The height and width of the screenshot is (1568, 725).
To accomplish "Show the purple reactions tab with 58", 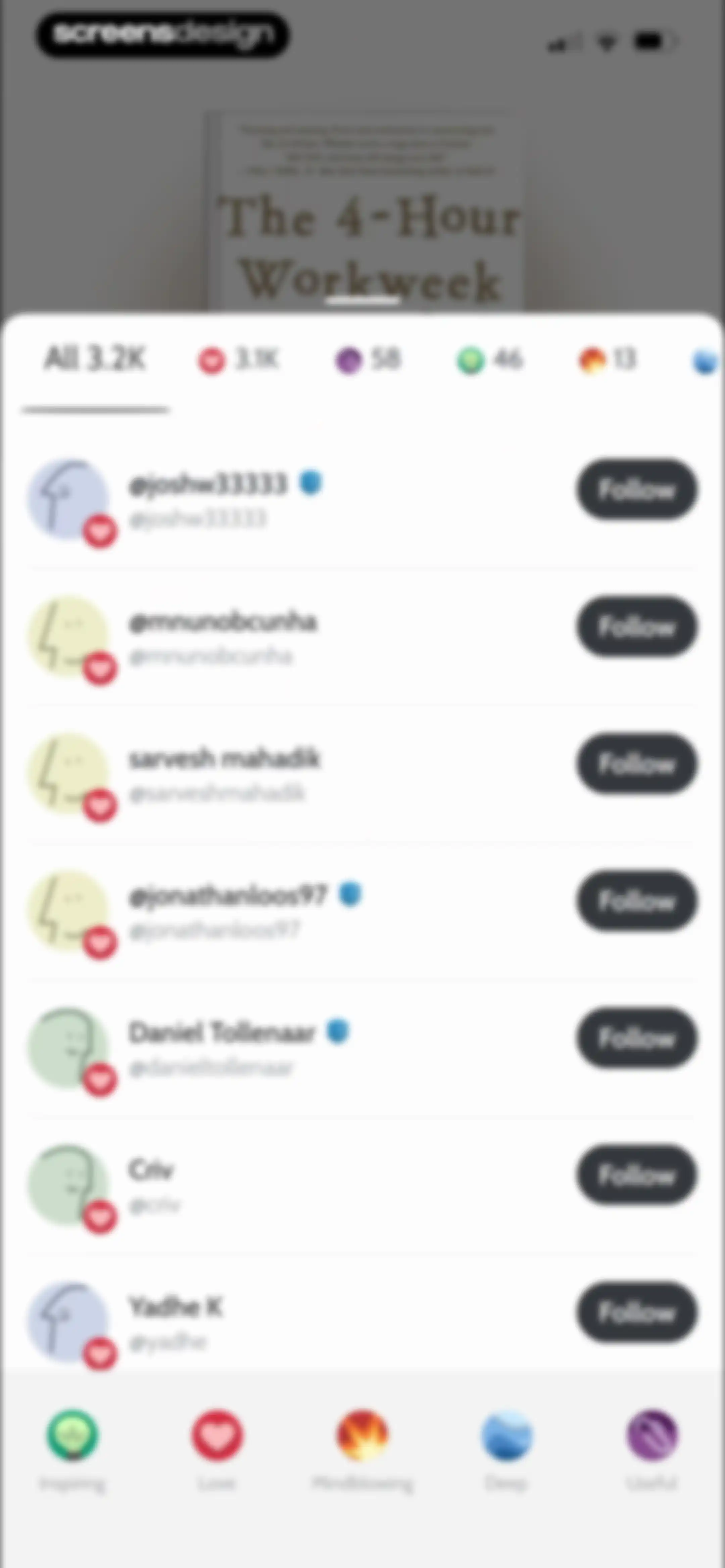I will click(368, 360).
